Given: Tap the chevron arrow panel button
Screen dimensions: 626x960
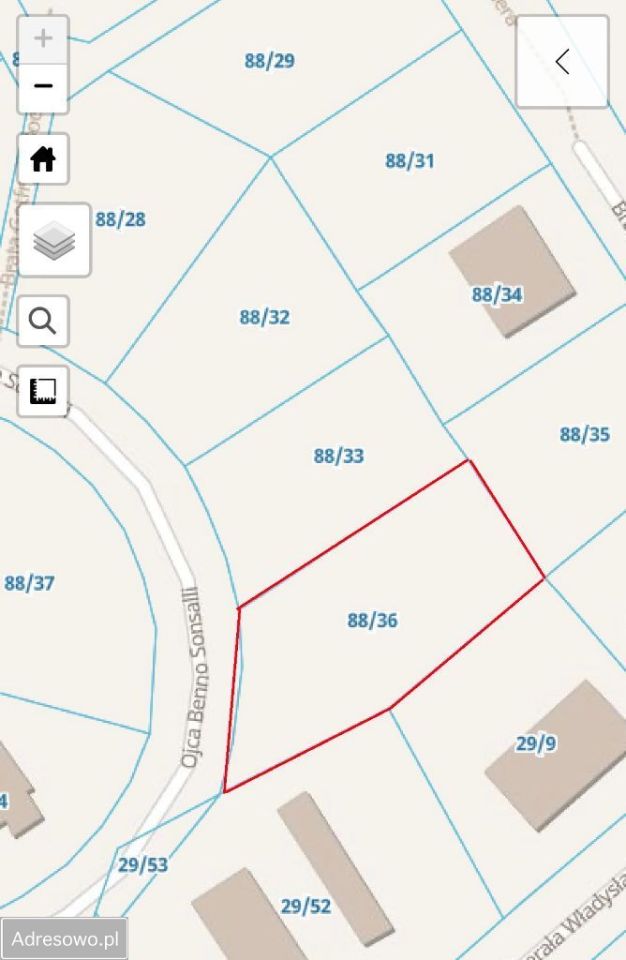Looking at the screenshot, I should click(562, 62).
